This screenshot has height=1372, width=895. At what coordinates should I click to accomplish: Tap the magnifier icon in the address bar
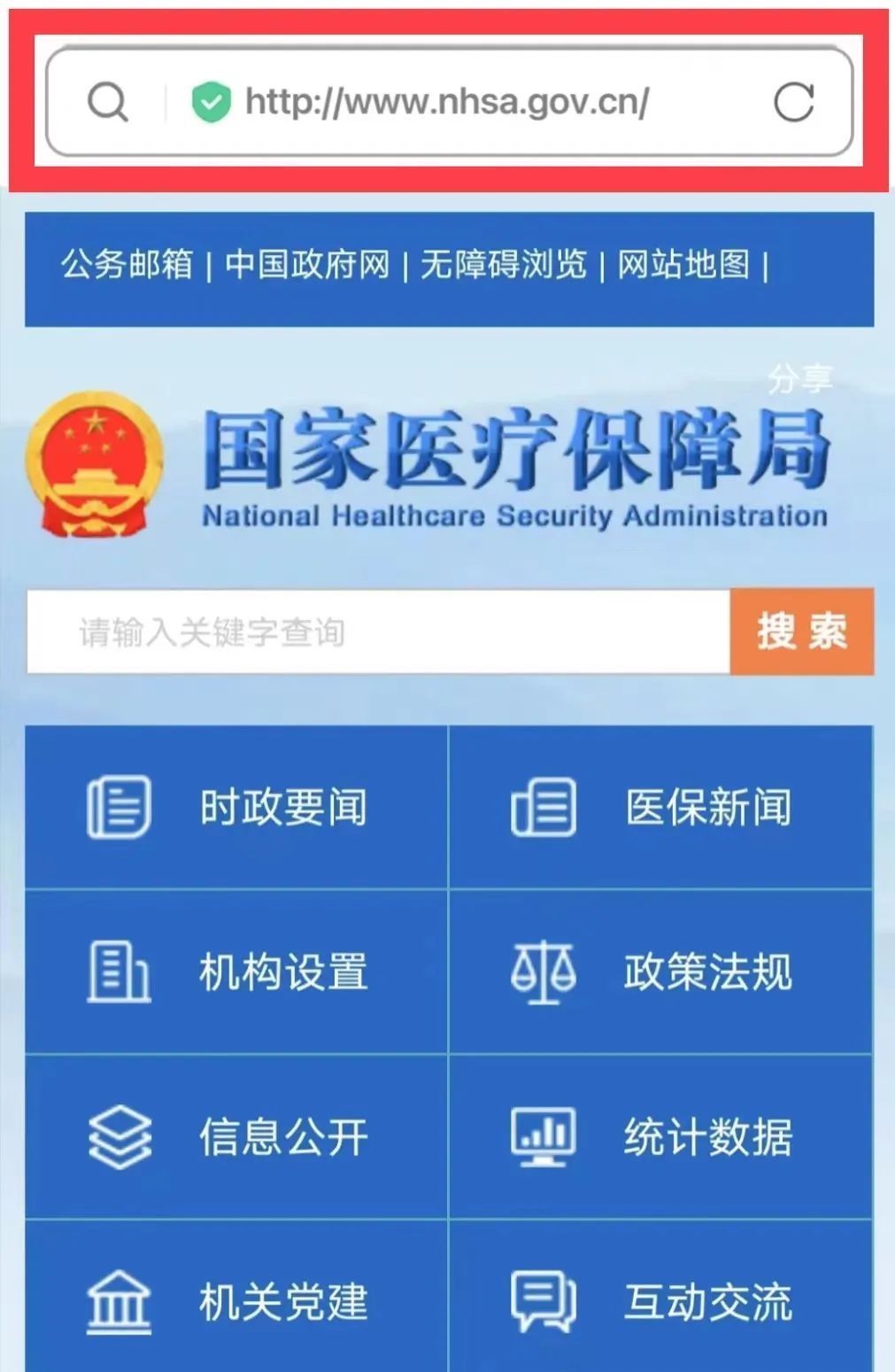point(108,103)
